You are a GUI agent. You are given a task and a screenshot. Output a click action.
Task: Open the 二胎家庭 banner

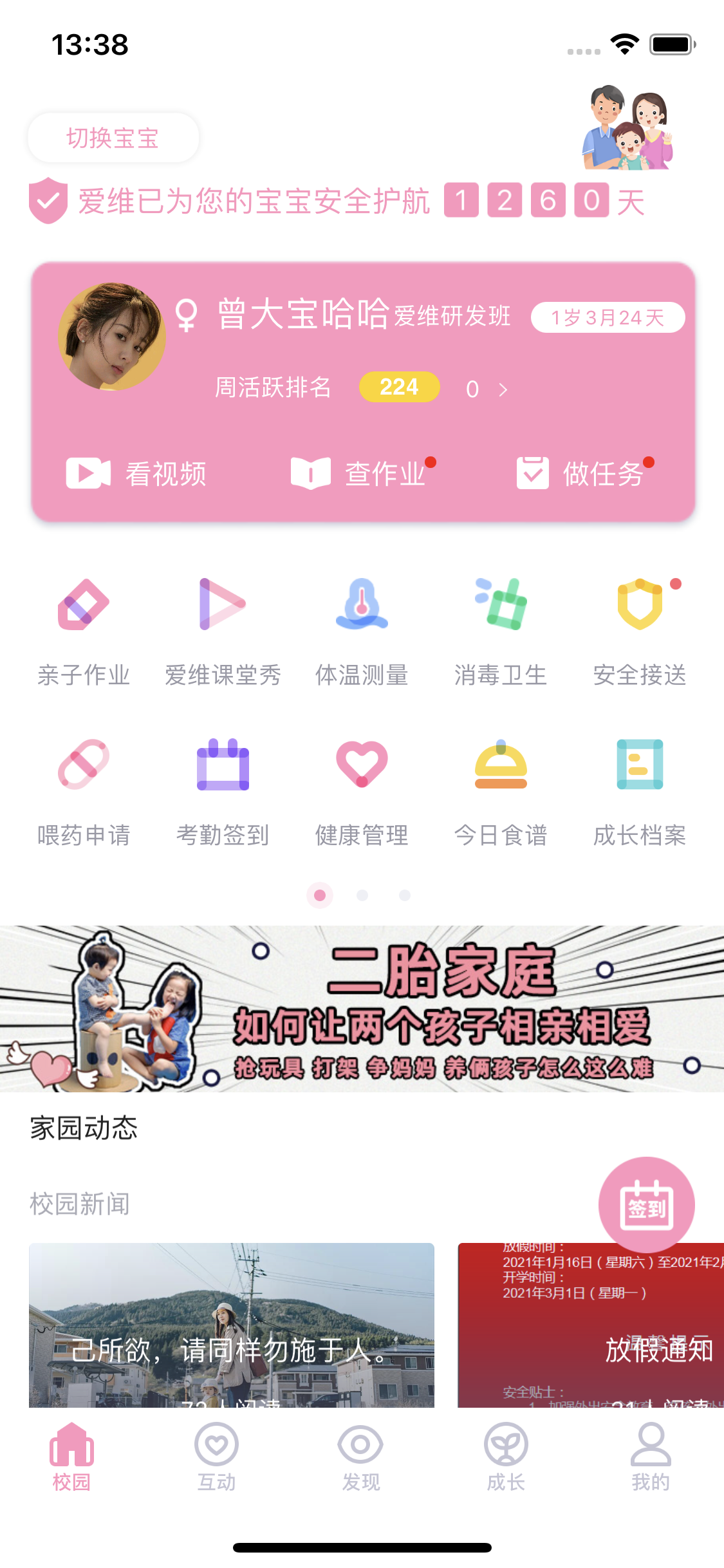tap(362, 1009)
